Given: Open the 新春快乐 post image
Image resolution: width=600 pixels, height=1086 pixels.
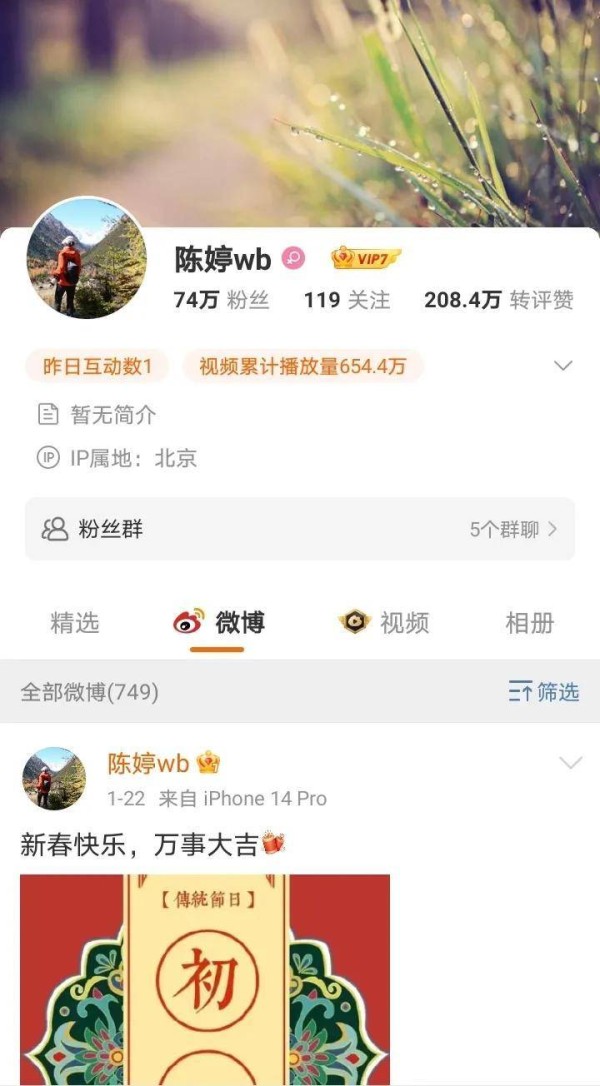Looking at the screenshot, I should (x=205, y=980).
